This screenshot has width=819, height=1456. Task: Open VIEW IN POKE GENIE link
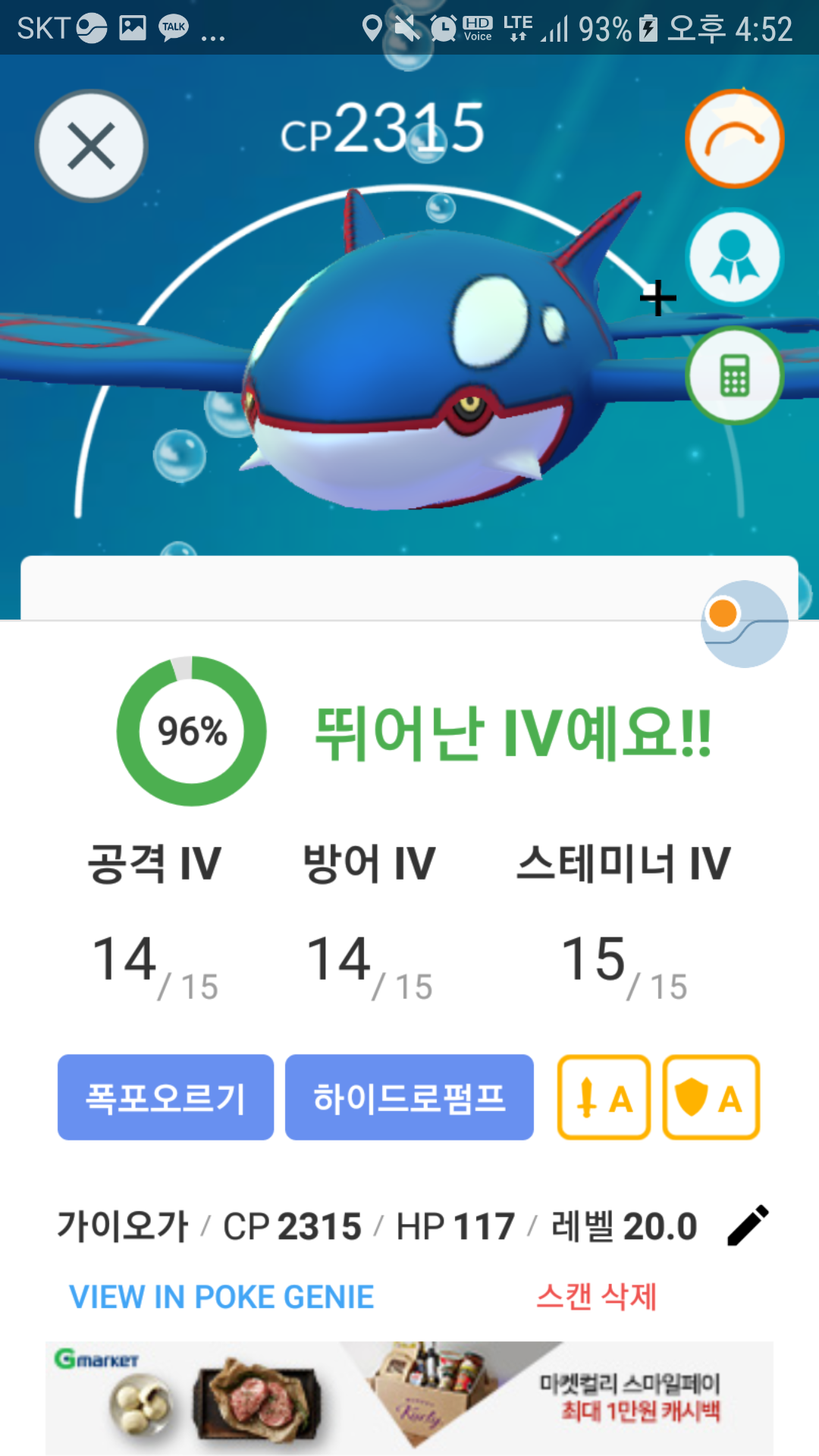[x=221, y=1297]
